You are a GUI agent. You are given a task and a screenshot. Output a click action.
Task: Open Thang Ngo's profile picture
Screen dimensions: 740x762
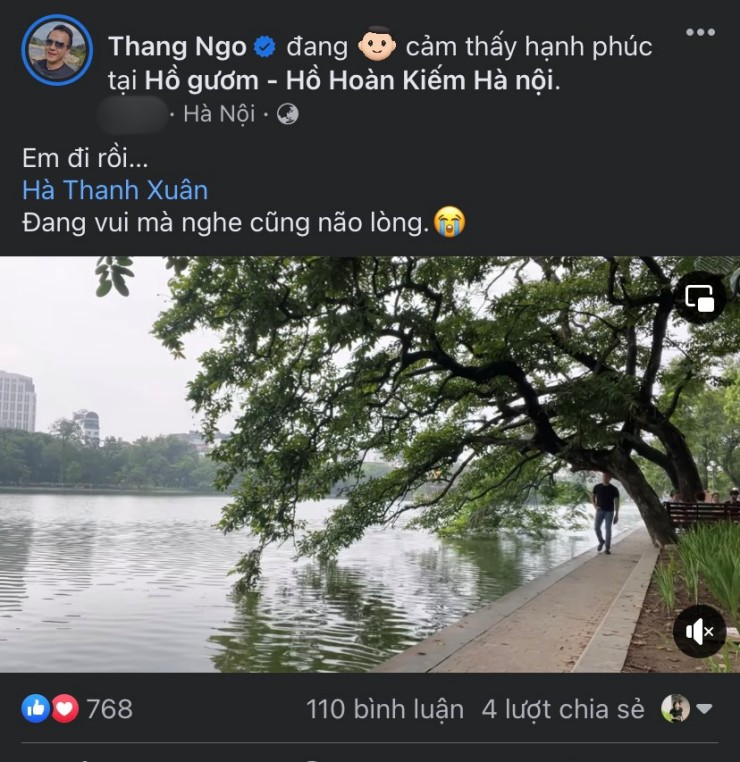(56, 49)
